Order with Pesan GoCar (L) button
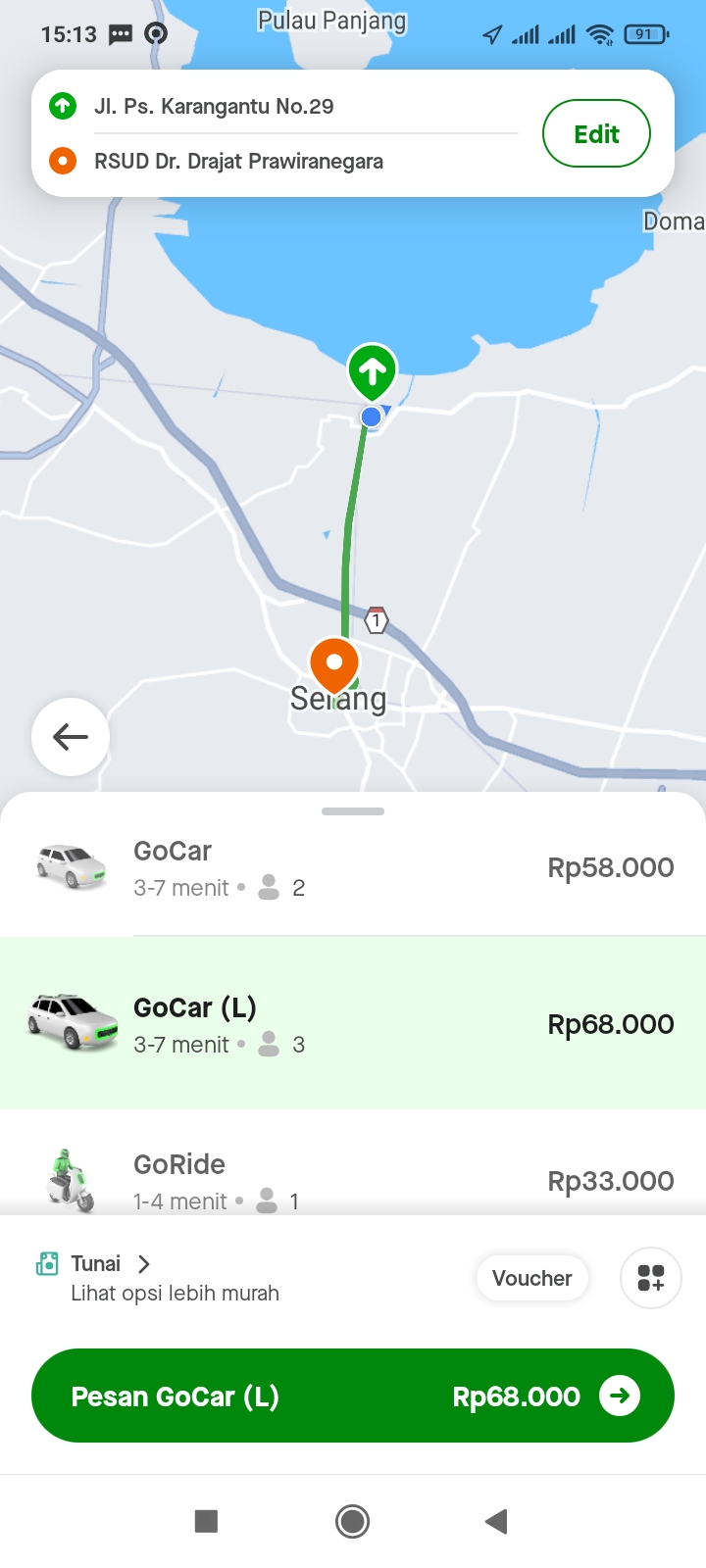706x1568 pixels. 353,1396
